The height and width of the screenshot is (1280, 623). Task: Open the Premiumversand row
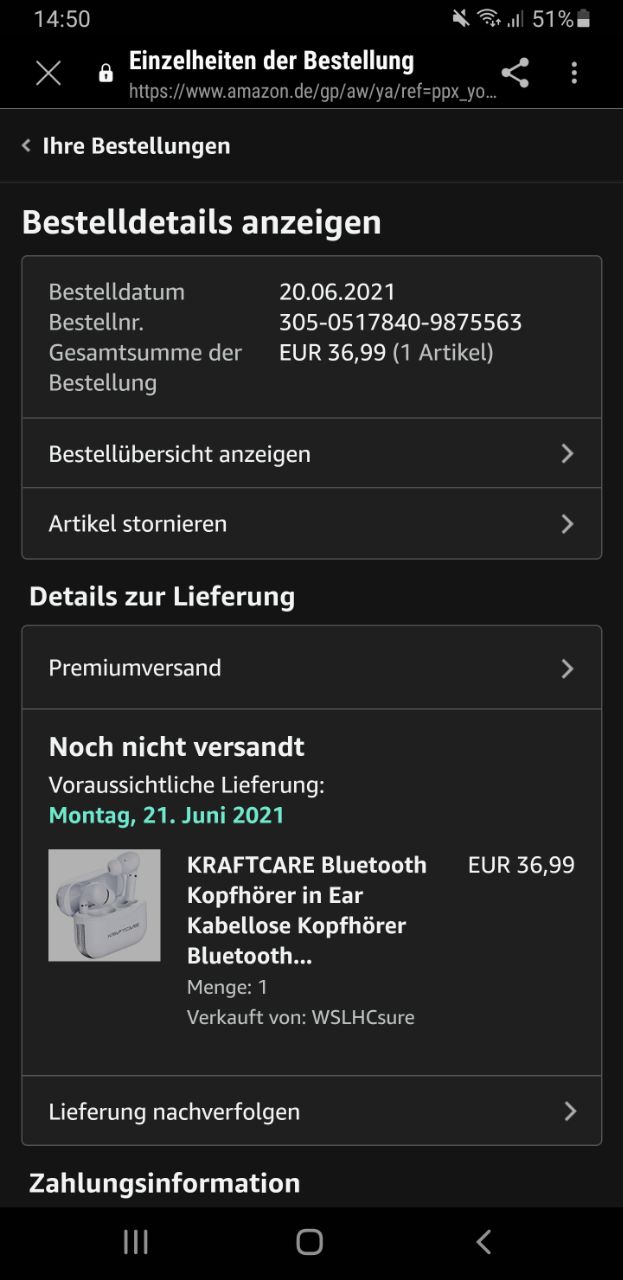(x=311, y=668)
